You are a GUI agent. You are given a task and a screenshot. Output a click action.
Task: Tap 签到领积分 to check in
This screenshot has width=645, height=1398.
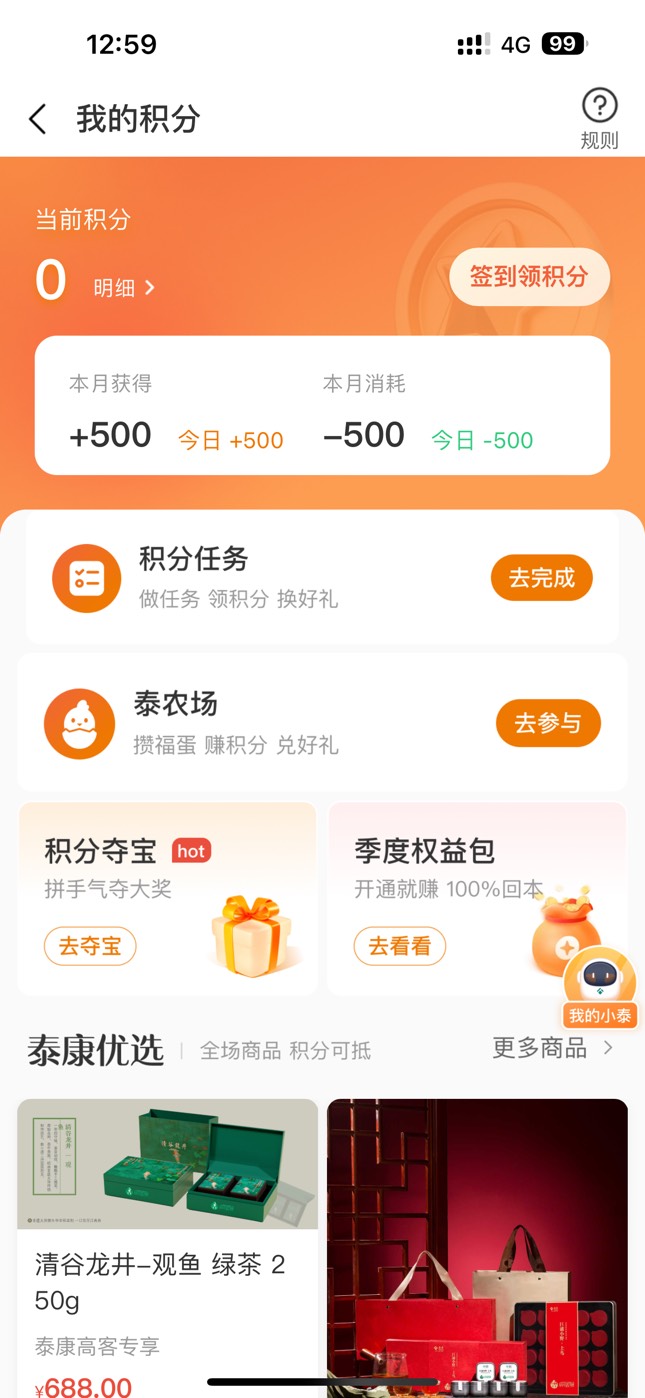(x=529, y=277)
